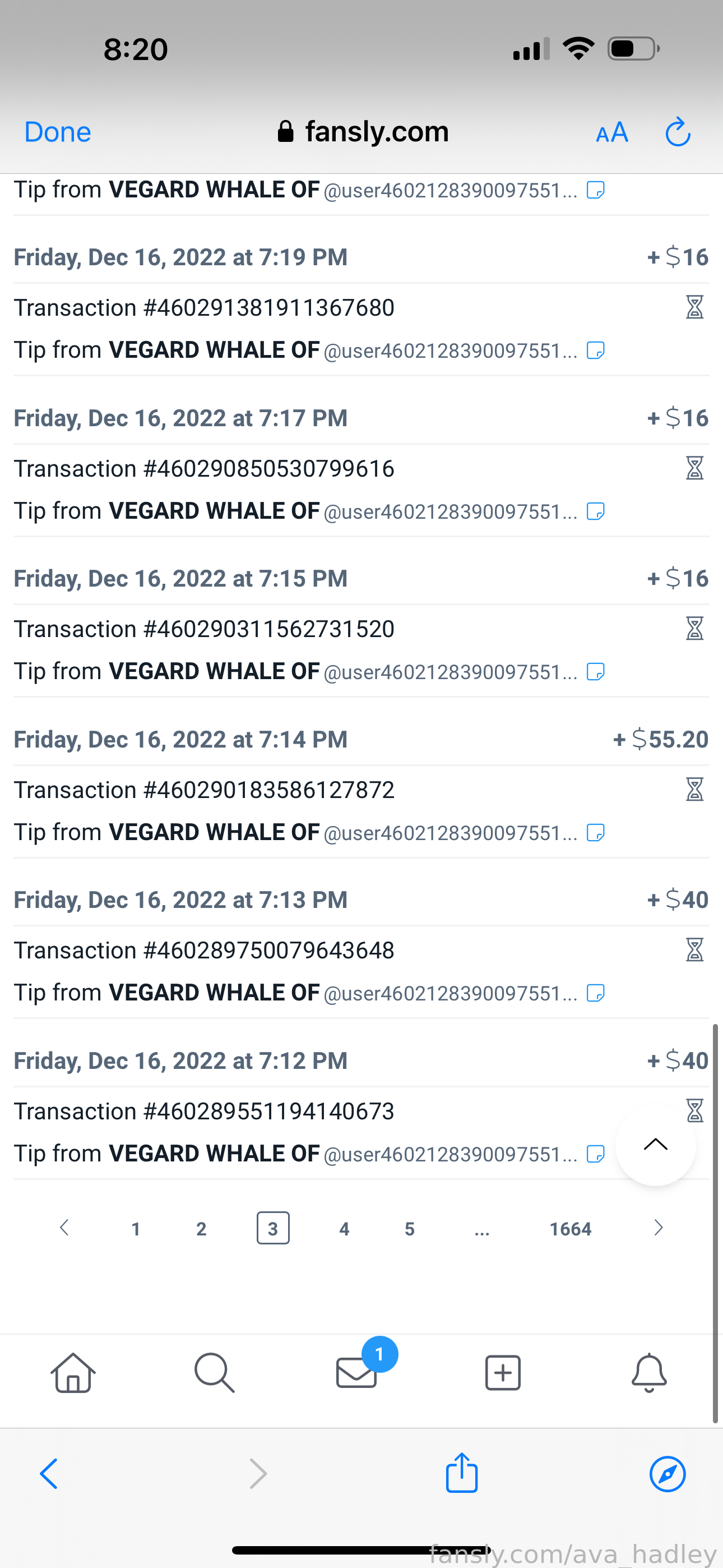Open the search tab
723x1568 pixels.
(x=214, y=1373)
